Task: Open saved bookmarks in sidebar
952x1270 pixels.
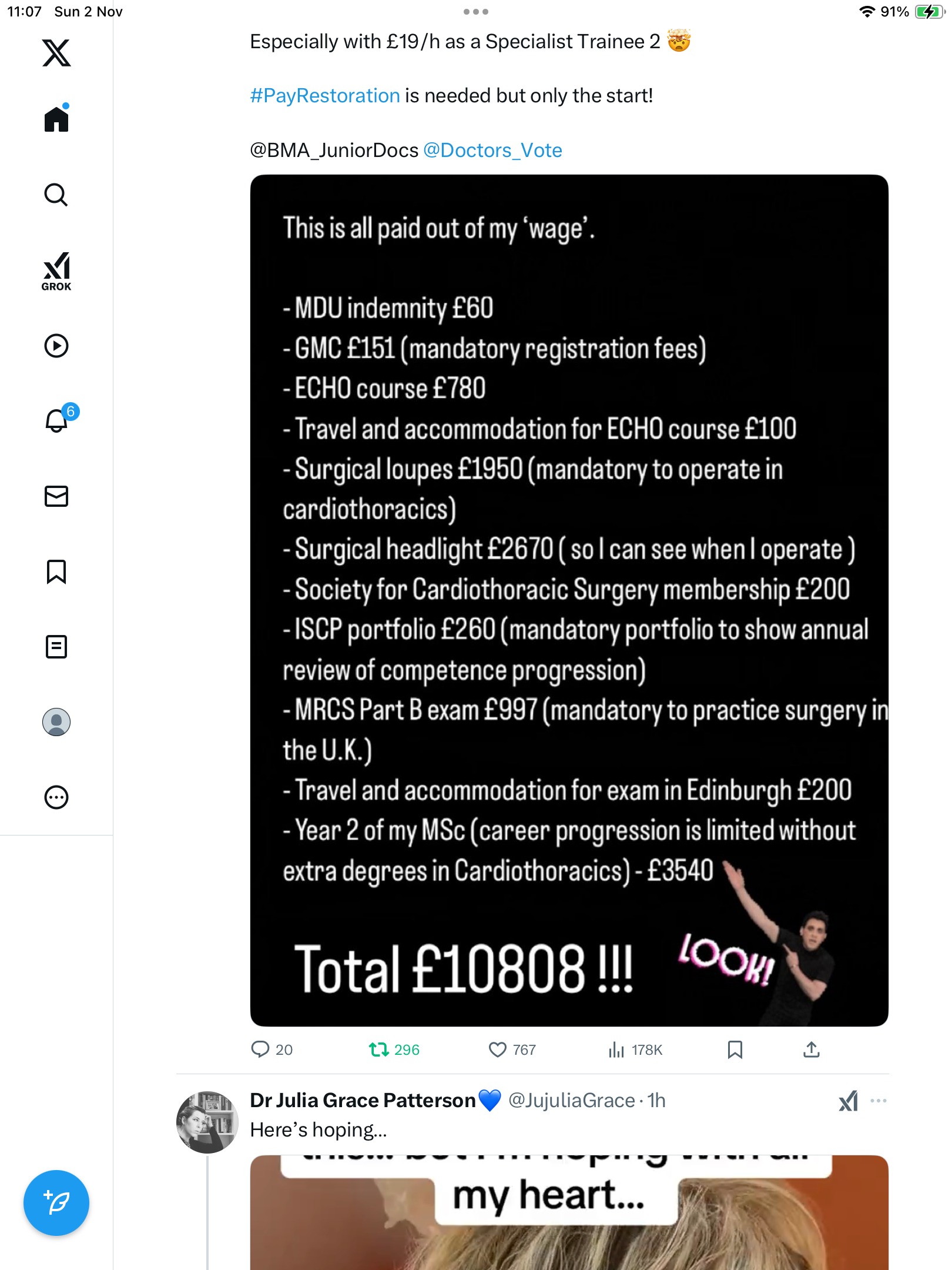Action: (56, 571)
